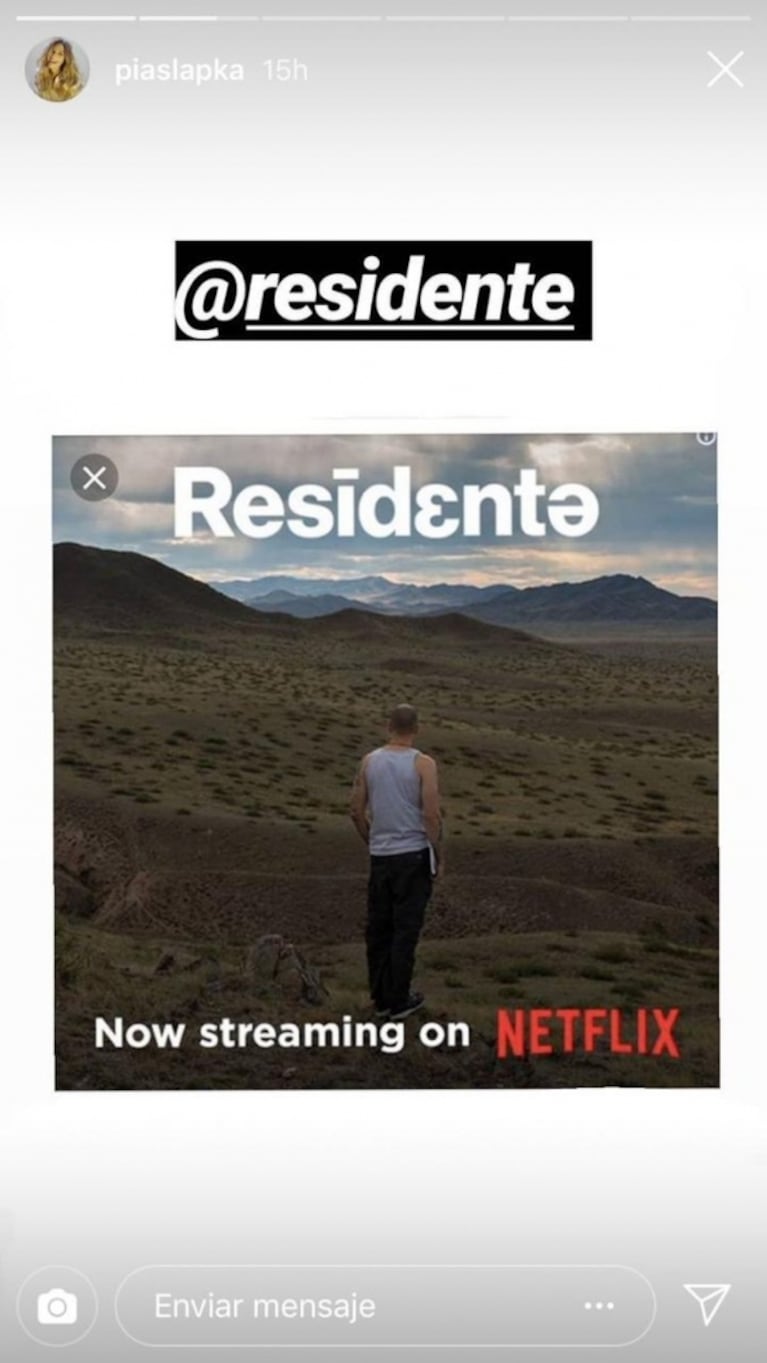Share this story via paper plane
The image size is (767, 1363).
pos(707,1304)
